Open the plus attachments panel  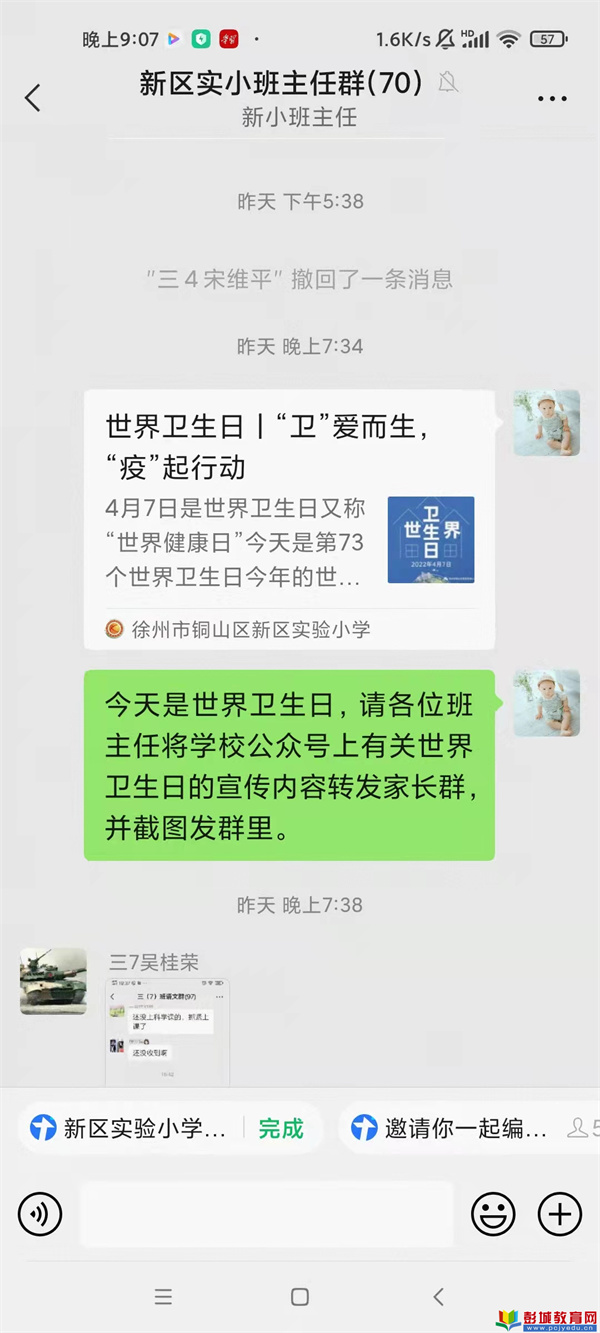click(559, 1215)
